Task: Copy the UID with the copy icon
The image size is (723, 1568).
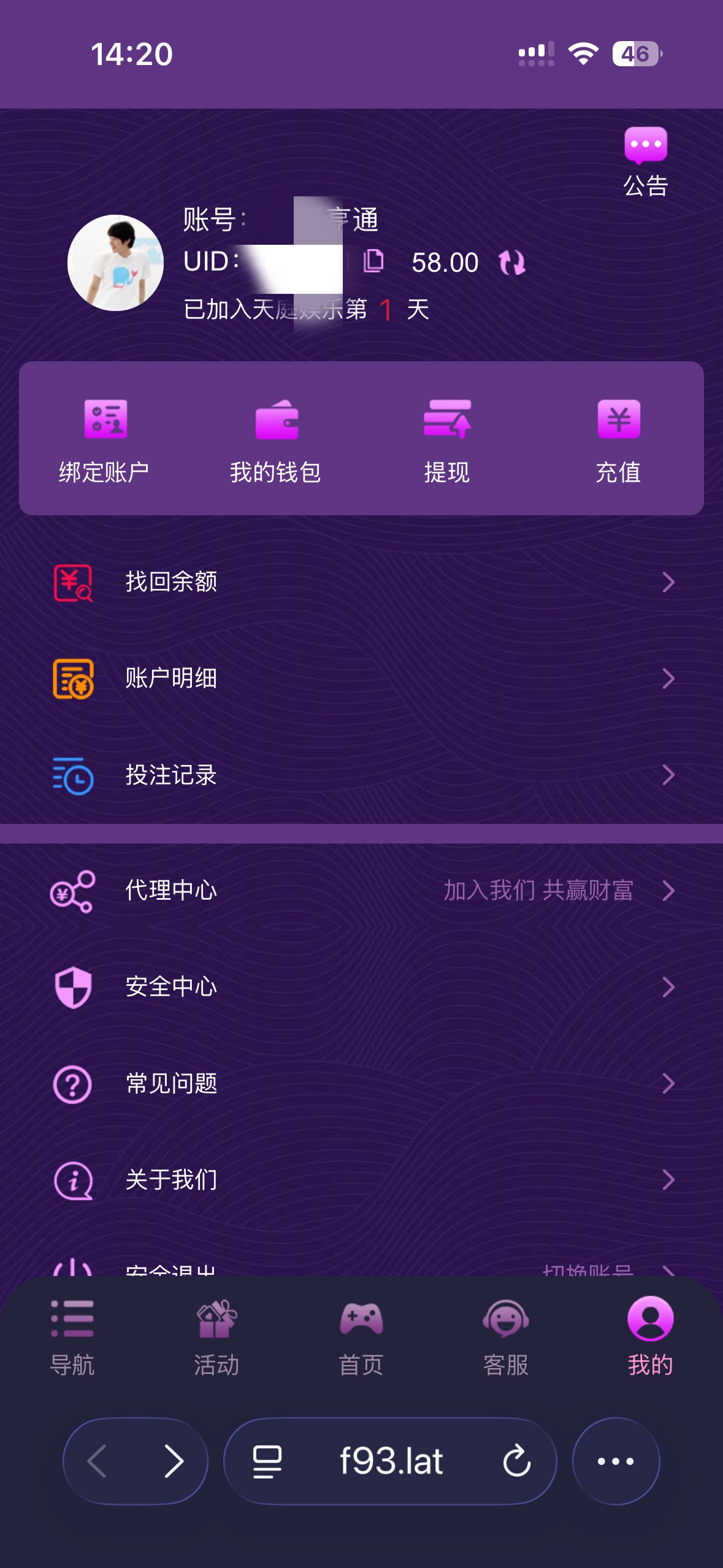Action: tap(373, 261)
